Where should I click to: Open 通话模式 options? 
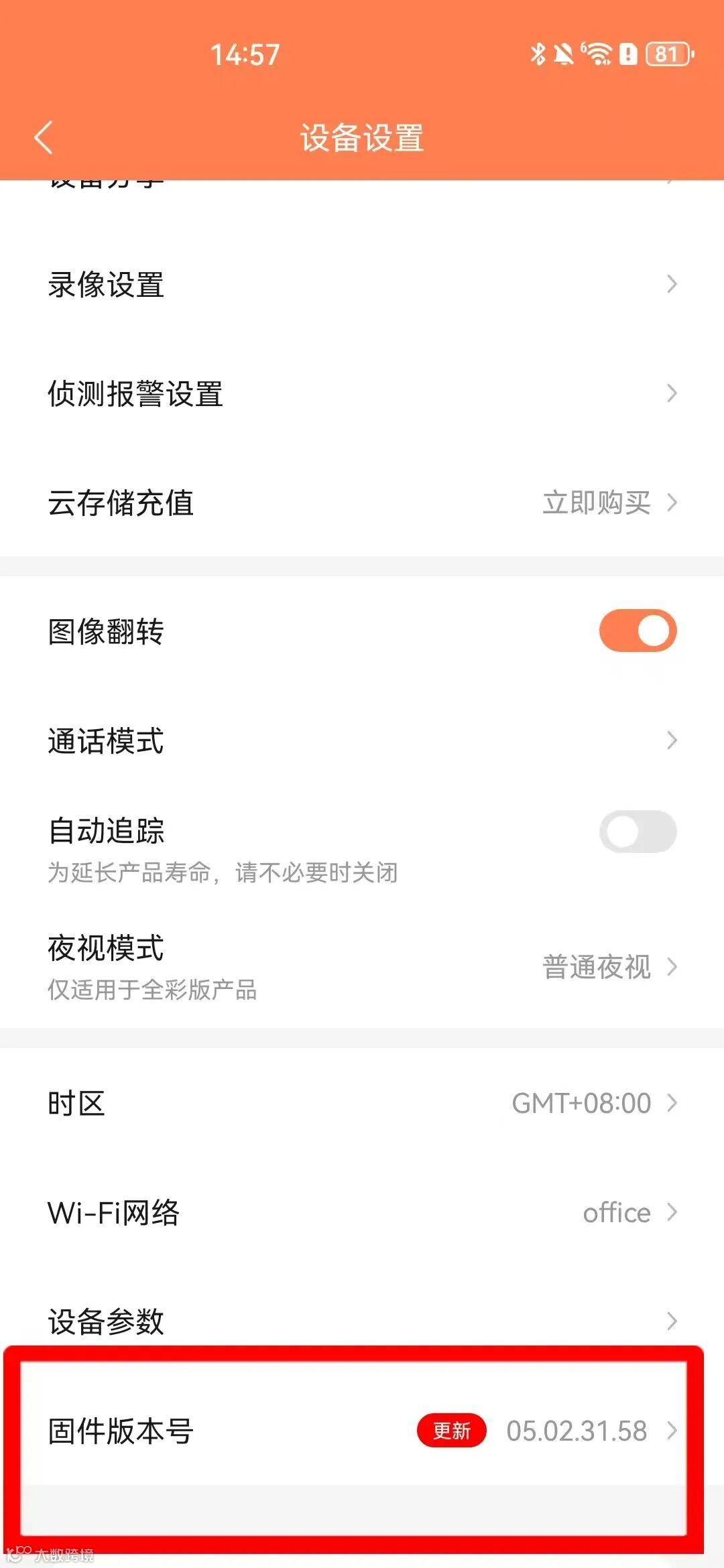coord(362,740)
